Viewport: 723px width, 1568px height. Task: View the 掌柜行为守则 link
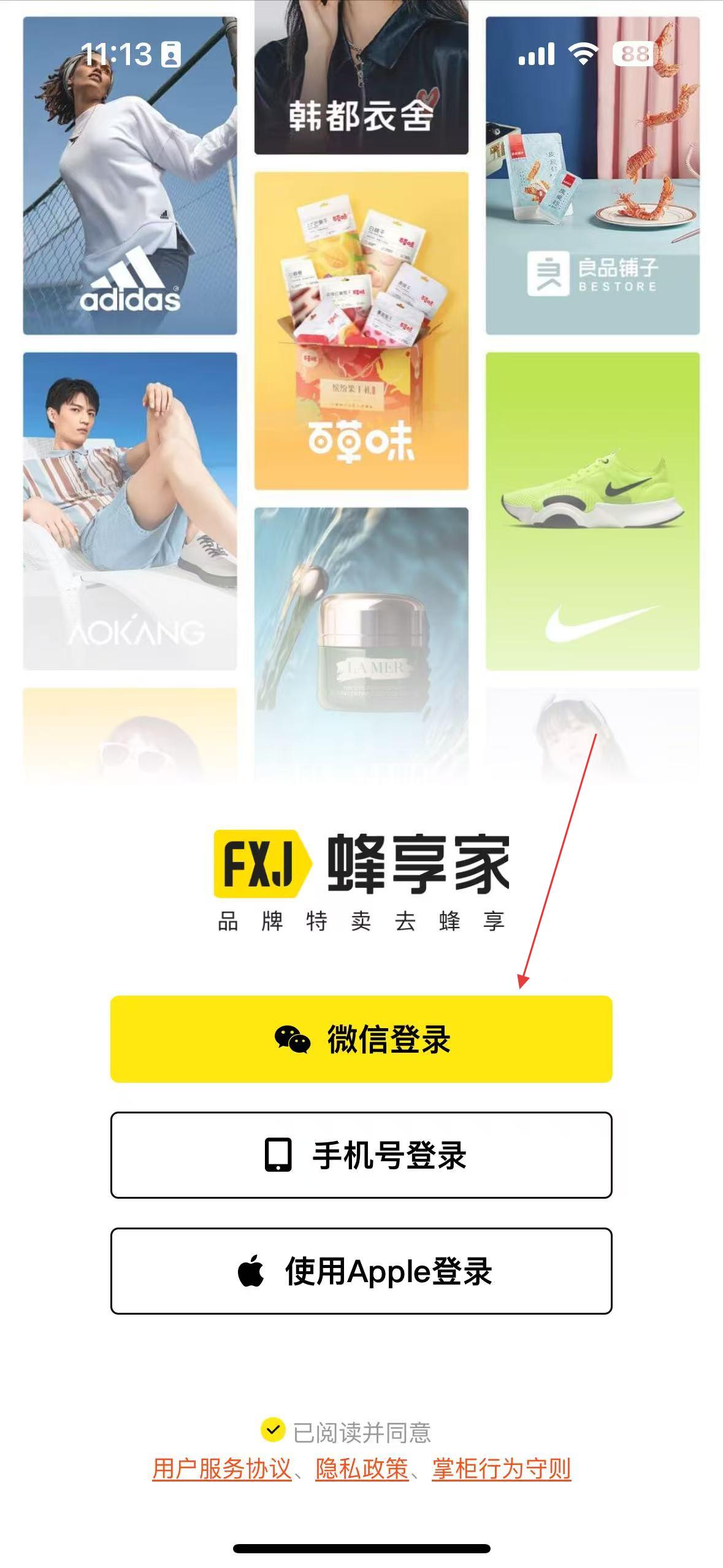point(501,1469)
